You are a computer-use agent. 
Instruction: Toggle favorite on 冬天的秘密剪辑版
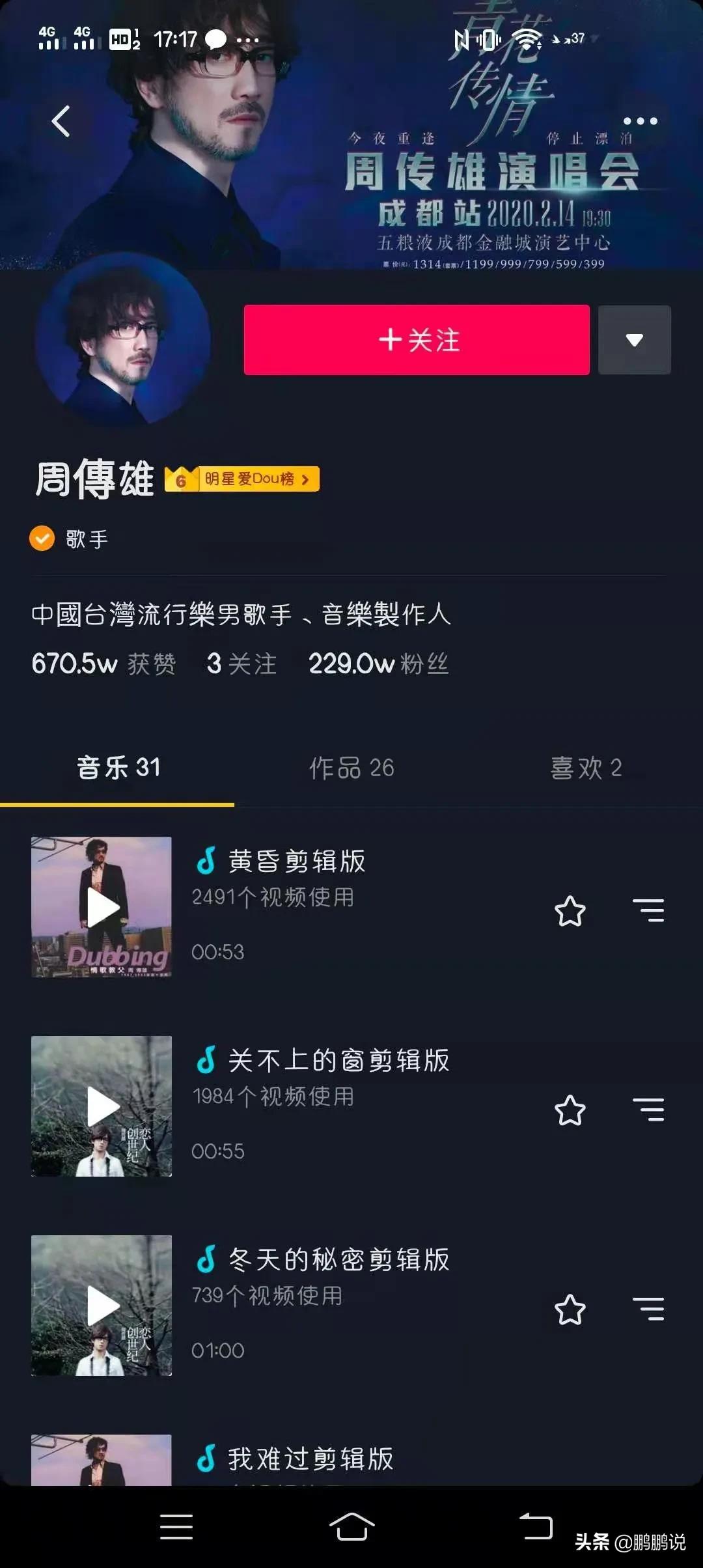[570, 1309]
